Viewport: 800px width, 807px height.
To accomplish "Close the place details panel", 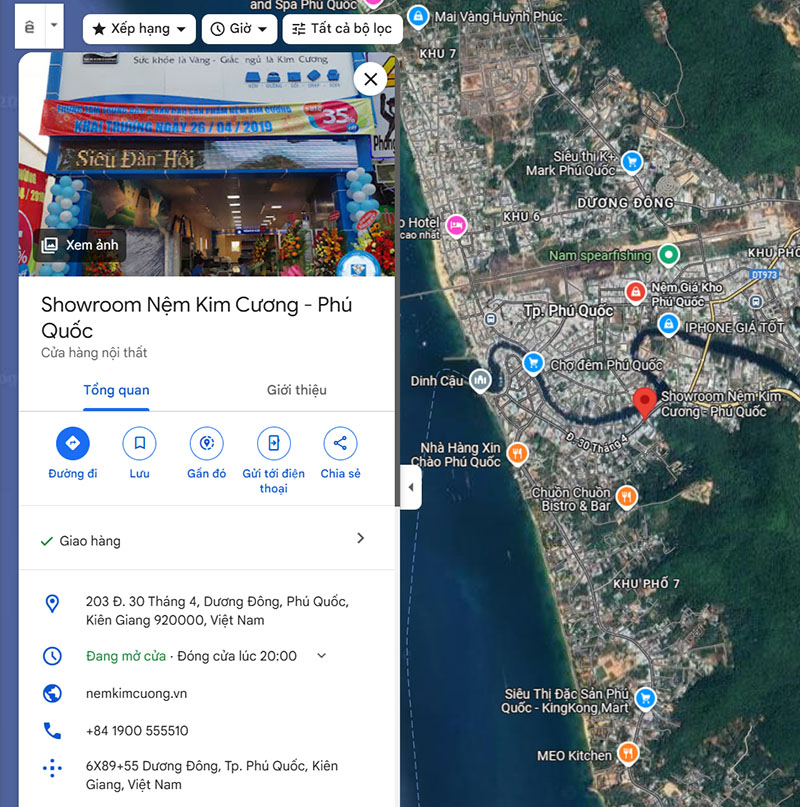I will click(x=371, y=79).
